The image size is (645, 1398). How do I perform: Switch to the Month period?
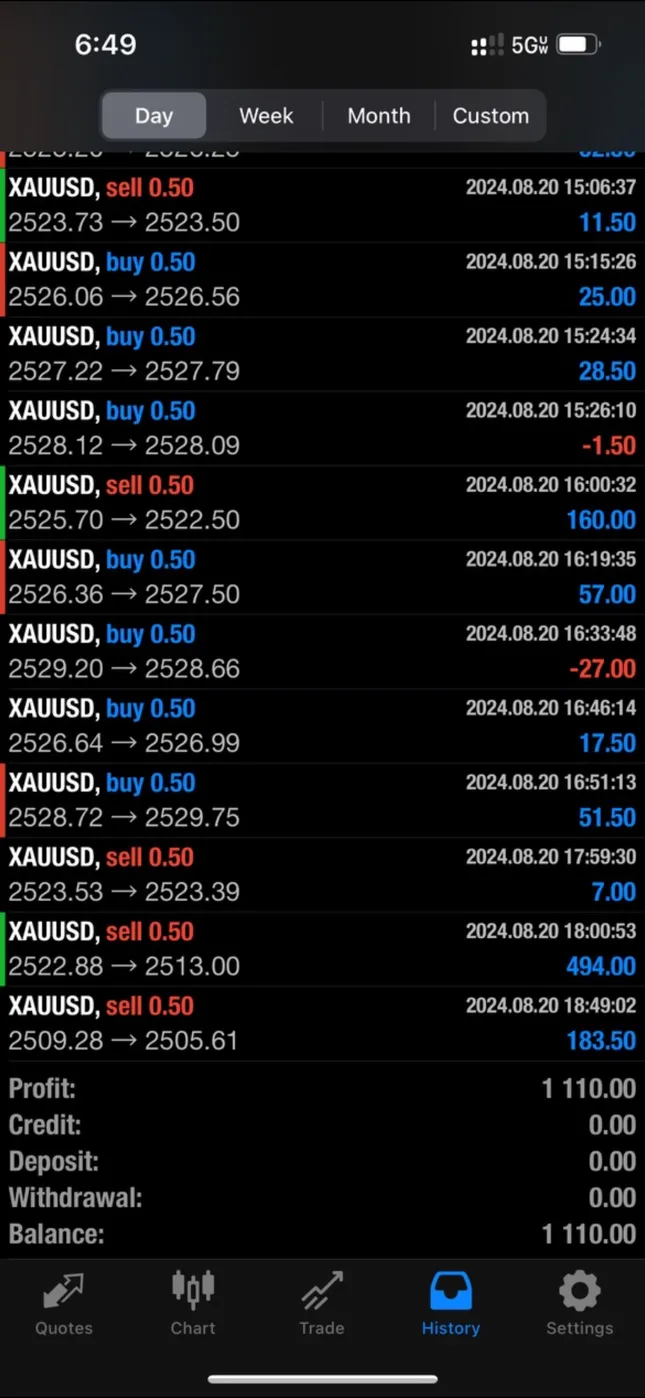(379, 116)
